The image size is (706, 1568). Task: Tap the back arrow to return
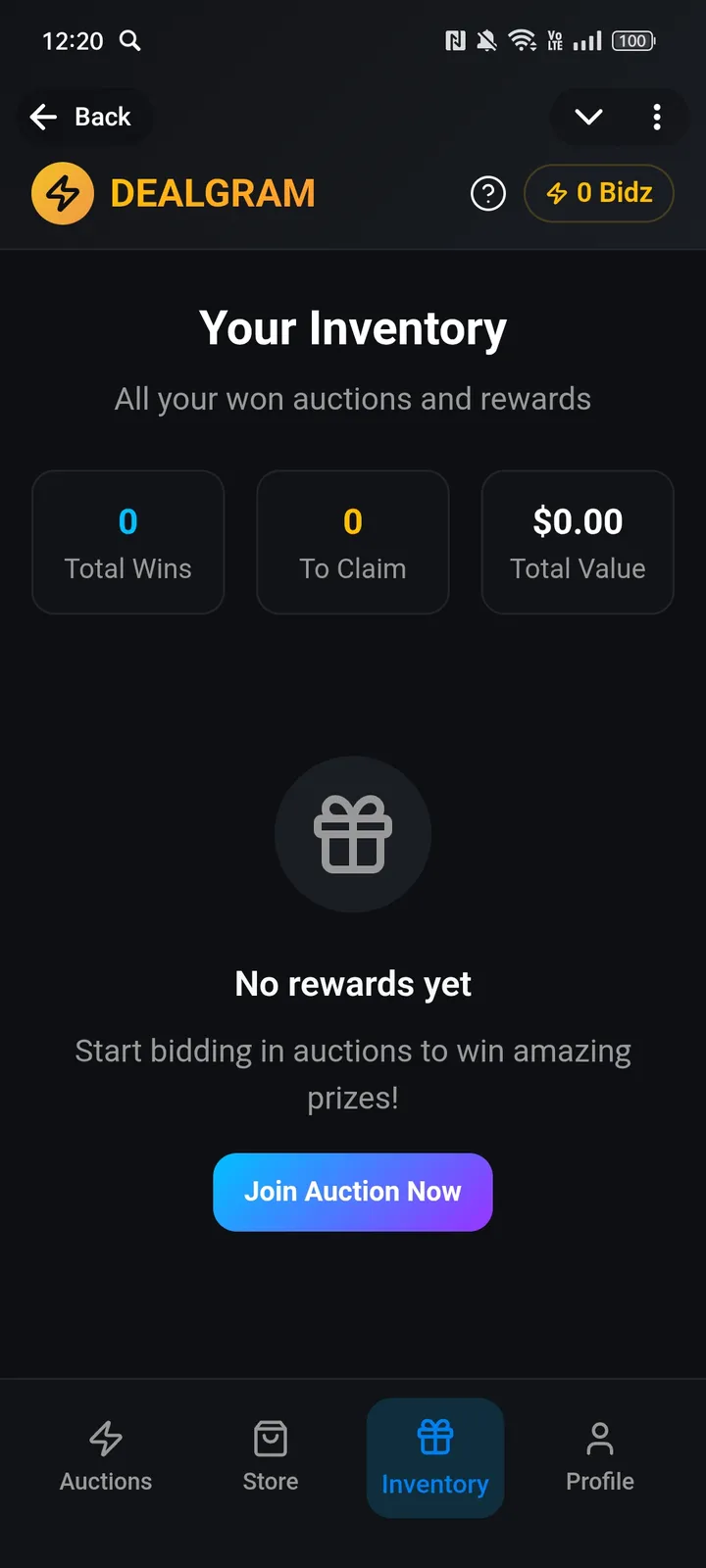point(43,117)
